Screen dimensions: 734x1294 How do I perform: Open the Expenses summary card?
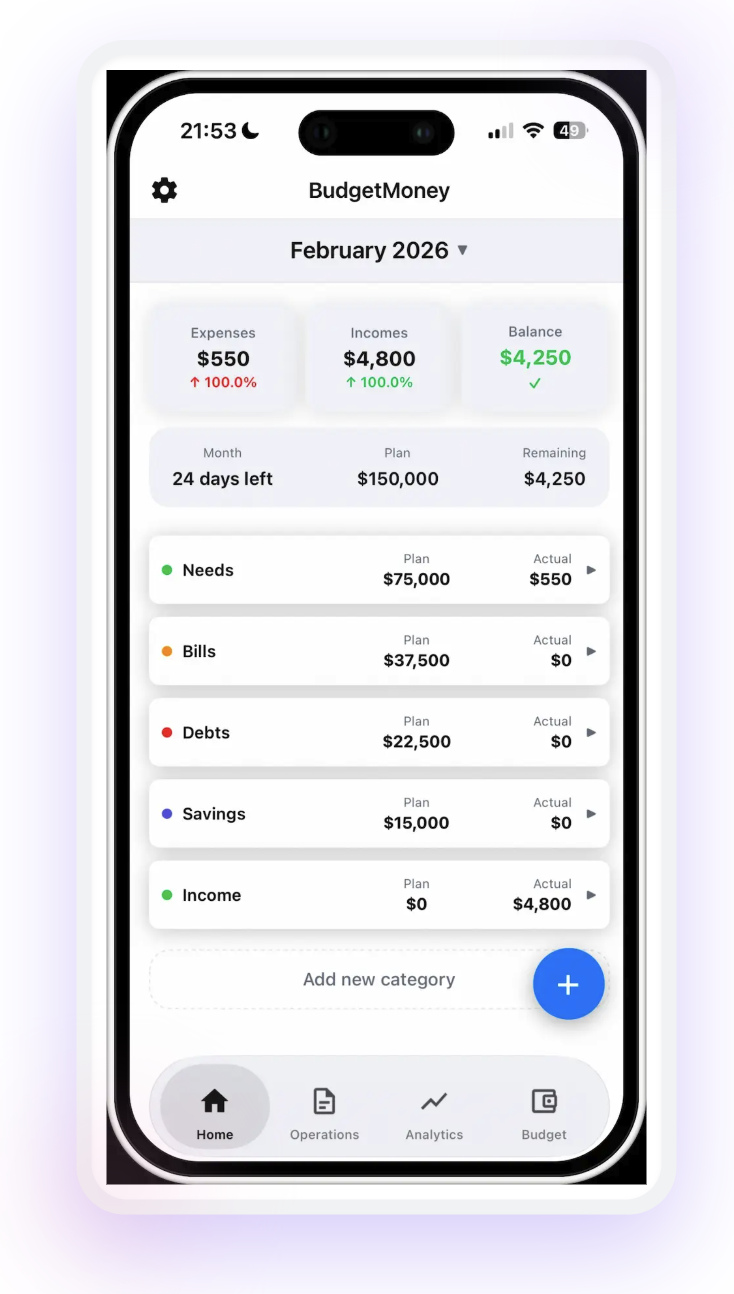223,359
